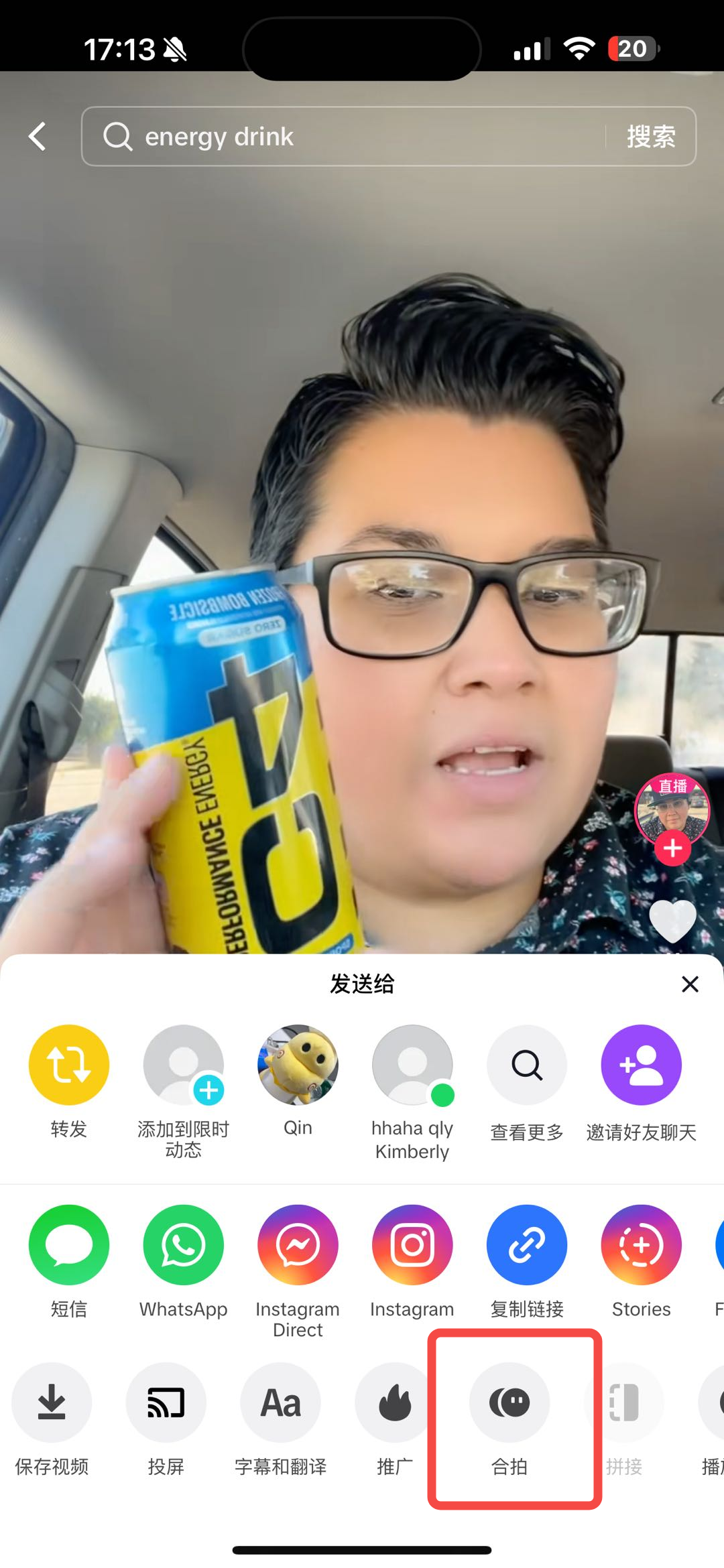Viewport: 724px width, 1568px height.
Task: Share through Instagram Direct
Action: tap(298, 1245)
